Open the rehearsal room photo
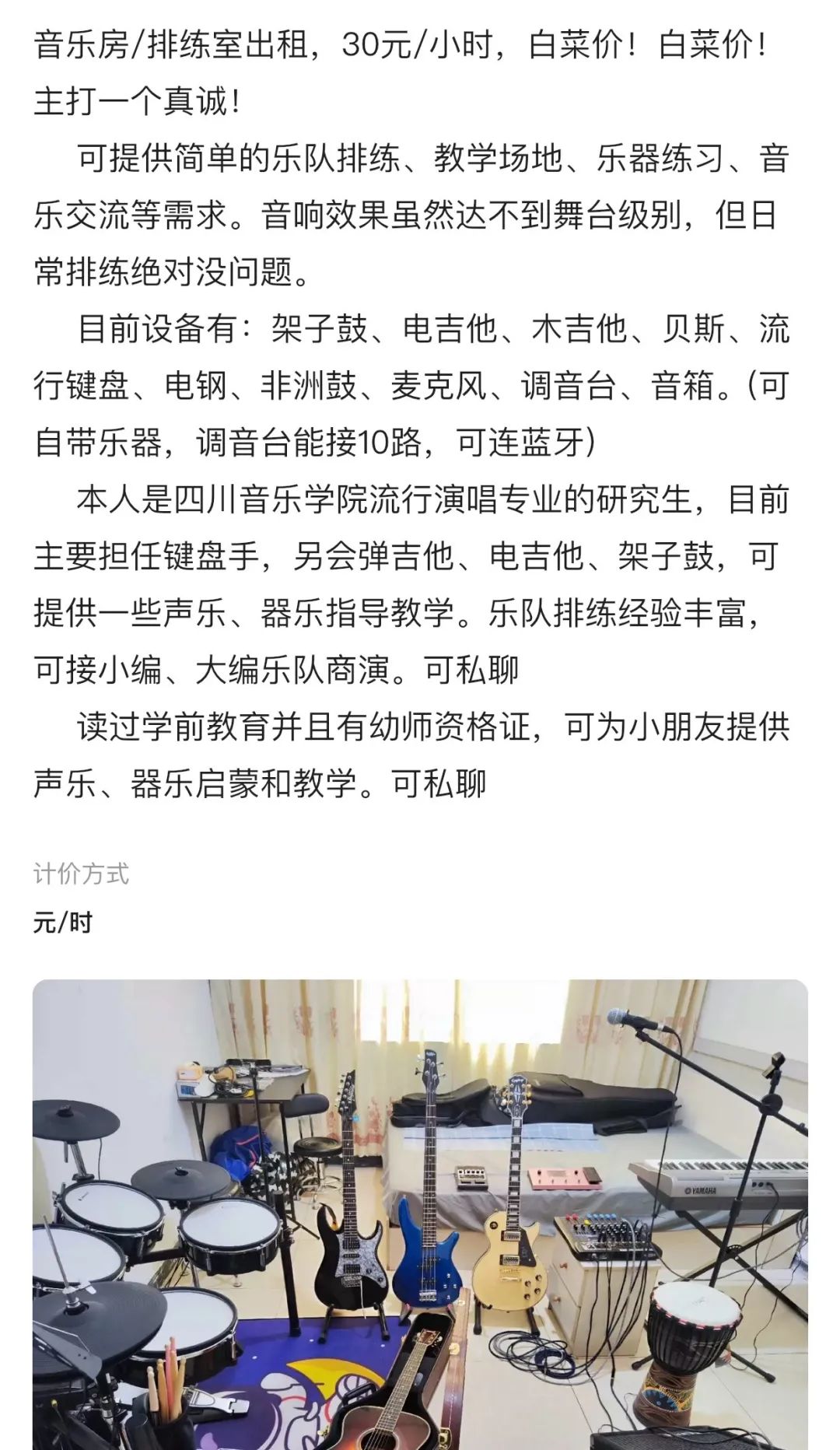840x1450 pixels. [x=420, y=1214]
